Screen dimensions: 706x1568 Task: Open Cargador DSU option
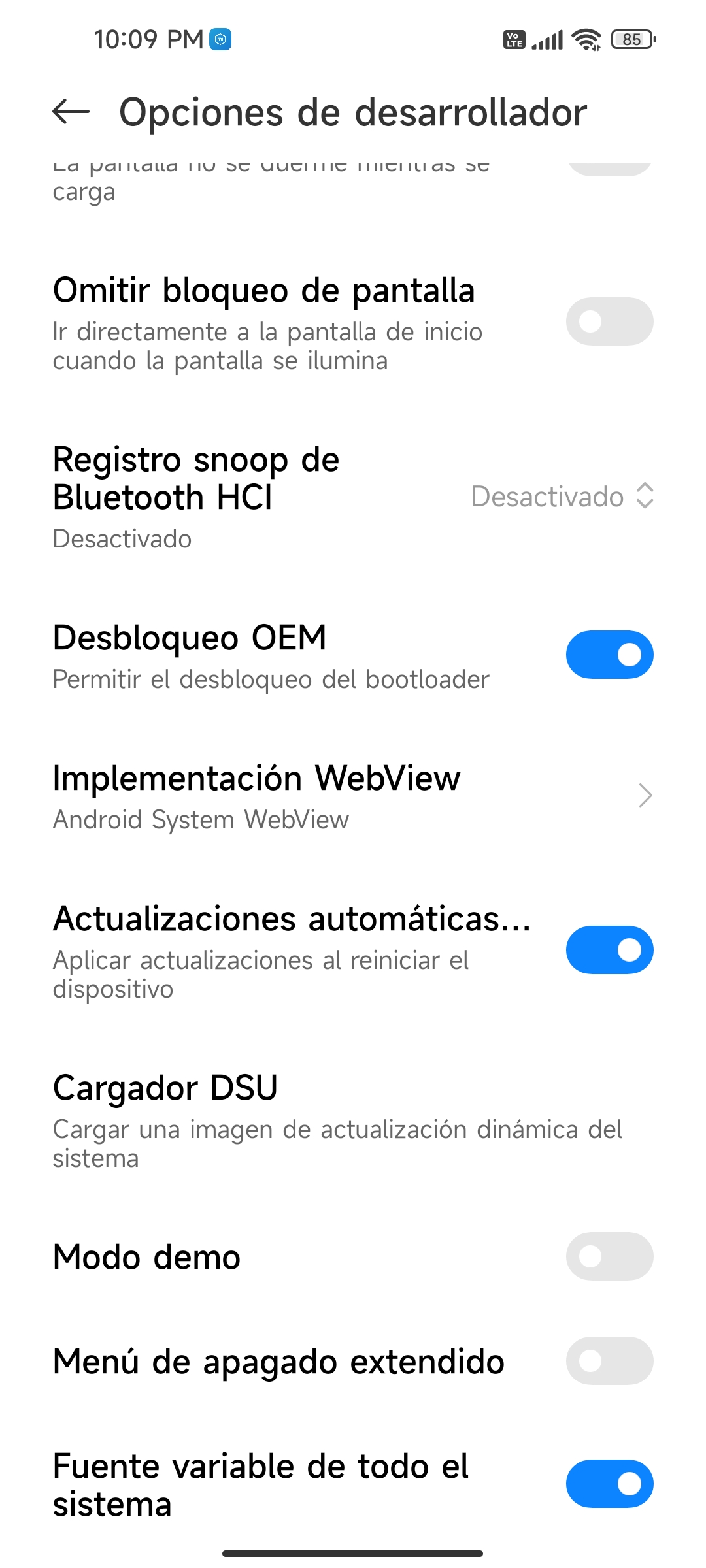[x=353, y=1120]
